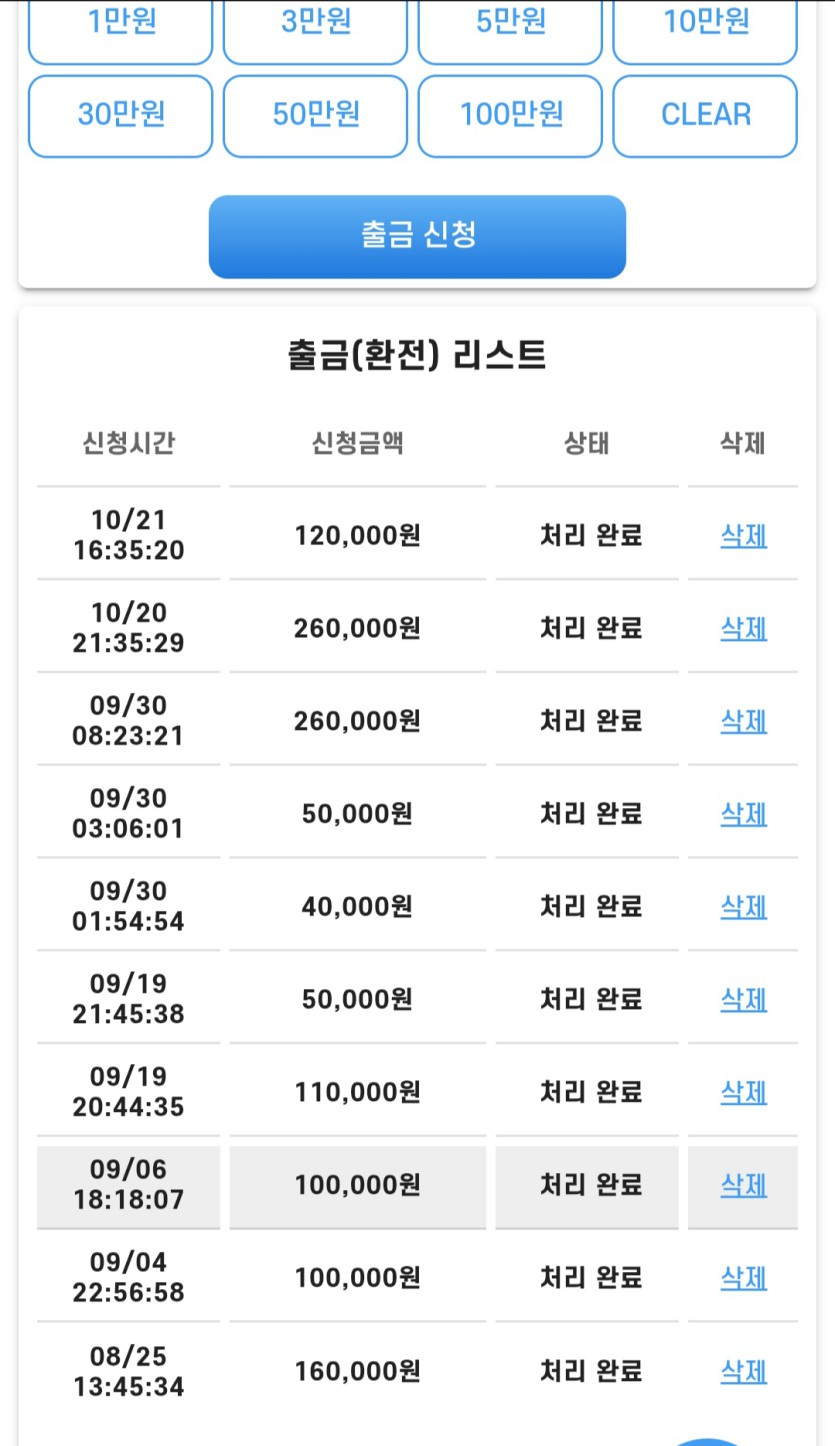Delete the 09/30 01:54:54 withdrawal
The width and height of the screenshot is (835, 1446).
(x=743, y=907)
